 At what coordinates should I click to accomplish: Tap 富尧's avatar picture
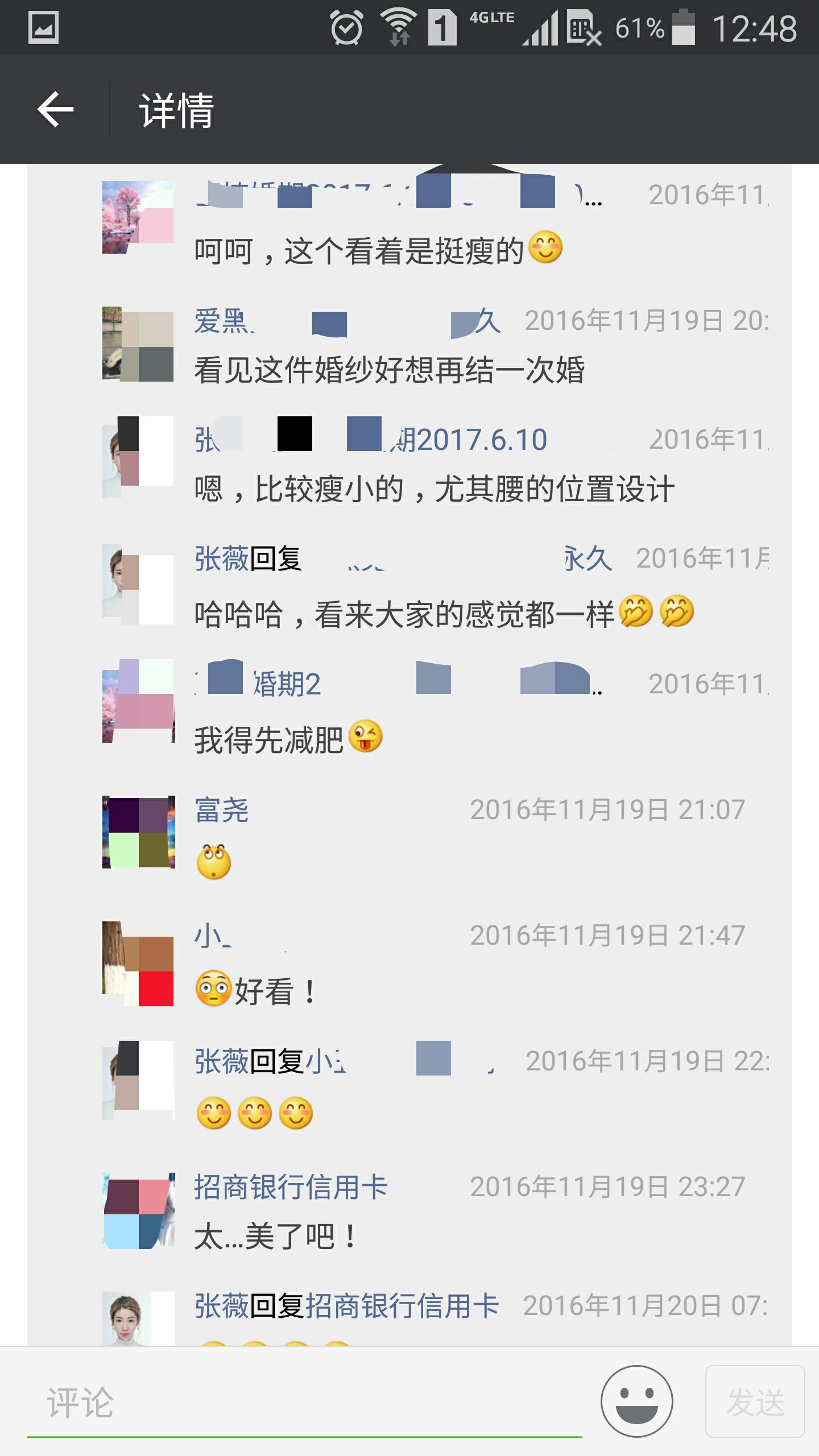(x=138, y=832)
